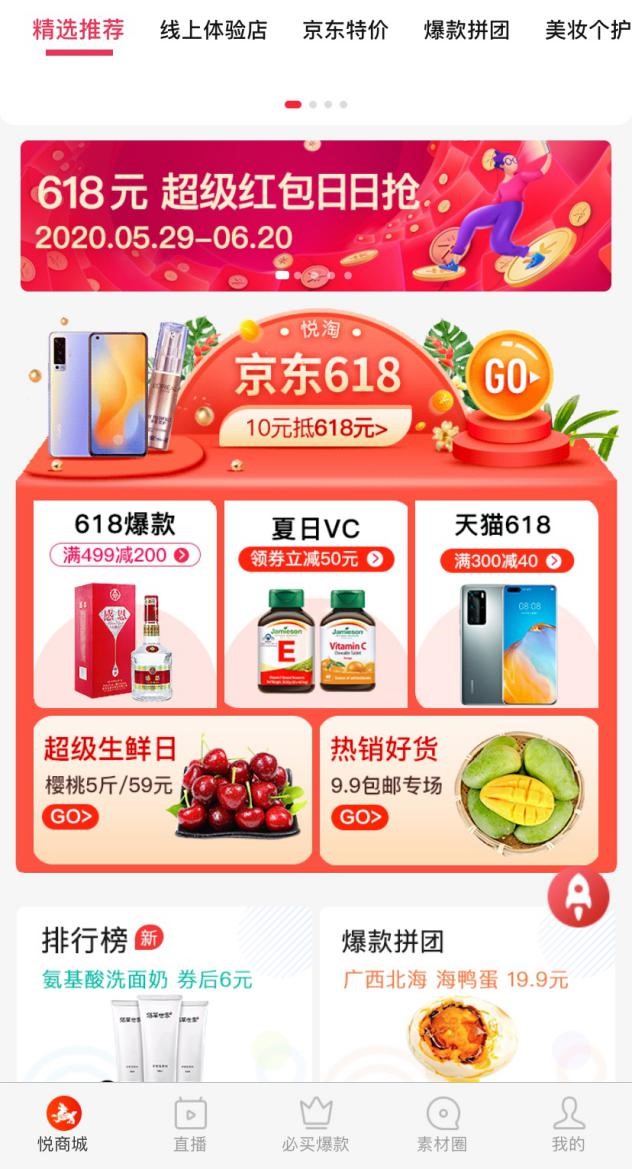This screenshot has width=632, height=1169.
Task: Open the 热销好货 9.9包邮 card
Action: (459, 790)
